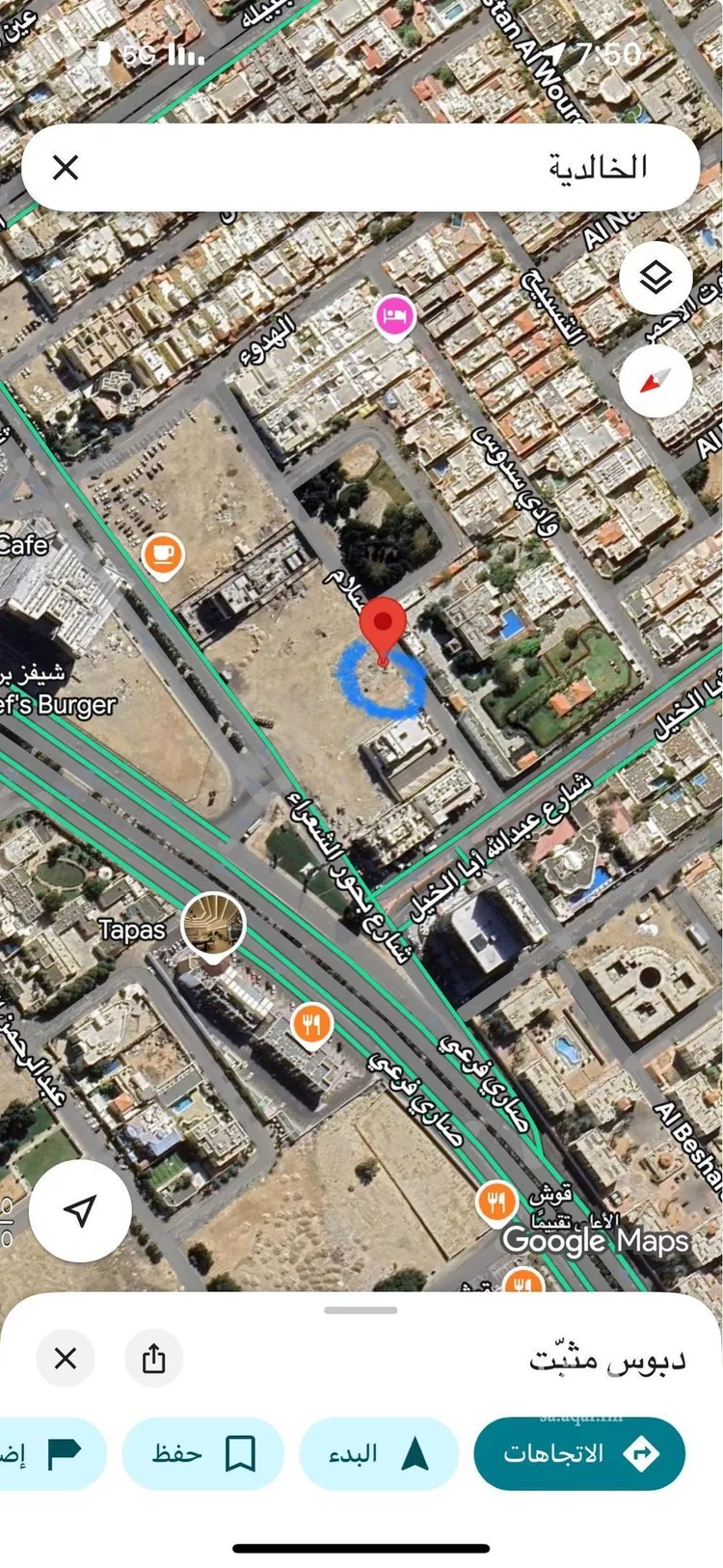
Task: Tap the compass to reset orientation
Action: (x=656, y=382)
